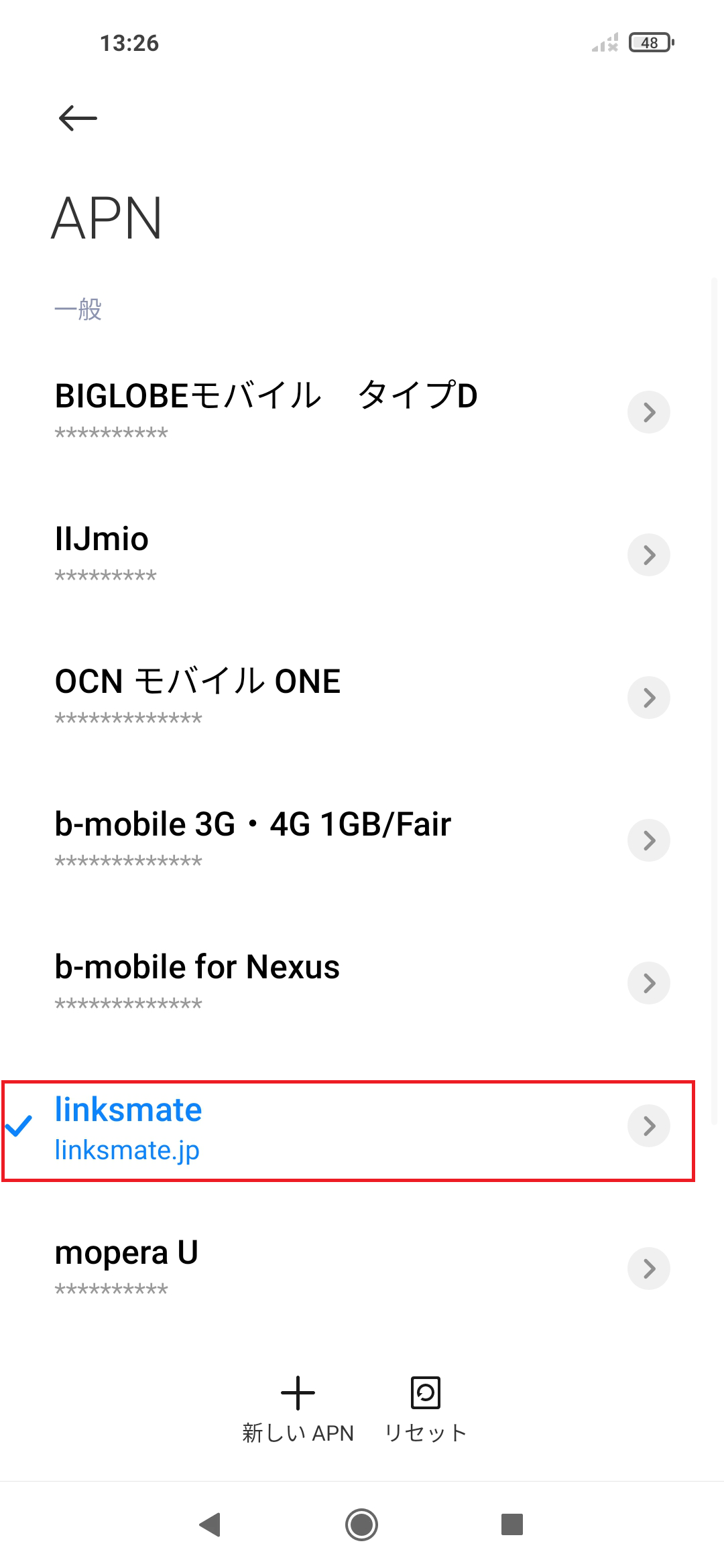Tap the system home button
Image resolution: width=724 pixels, height=1568 pixels.
[361, 1525]
